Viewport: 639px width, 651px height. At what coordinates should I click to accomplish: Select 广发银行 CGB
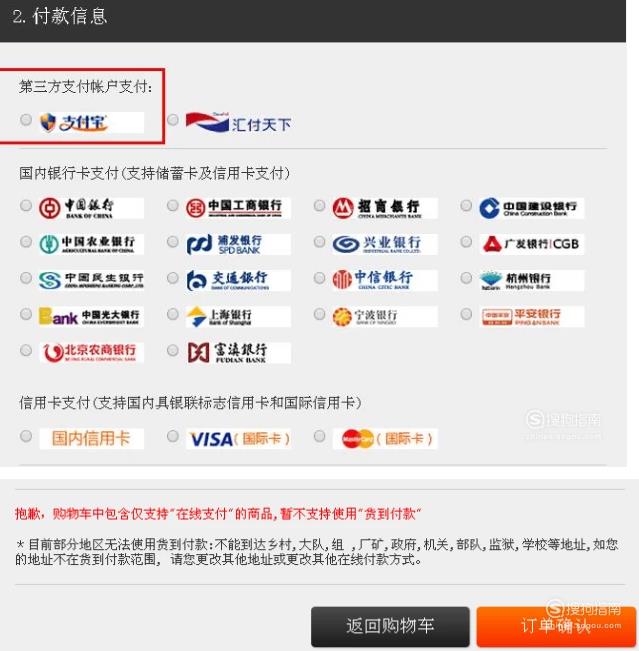tap(466, 242)
